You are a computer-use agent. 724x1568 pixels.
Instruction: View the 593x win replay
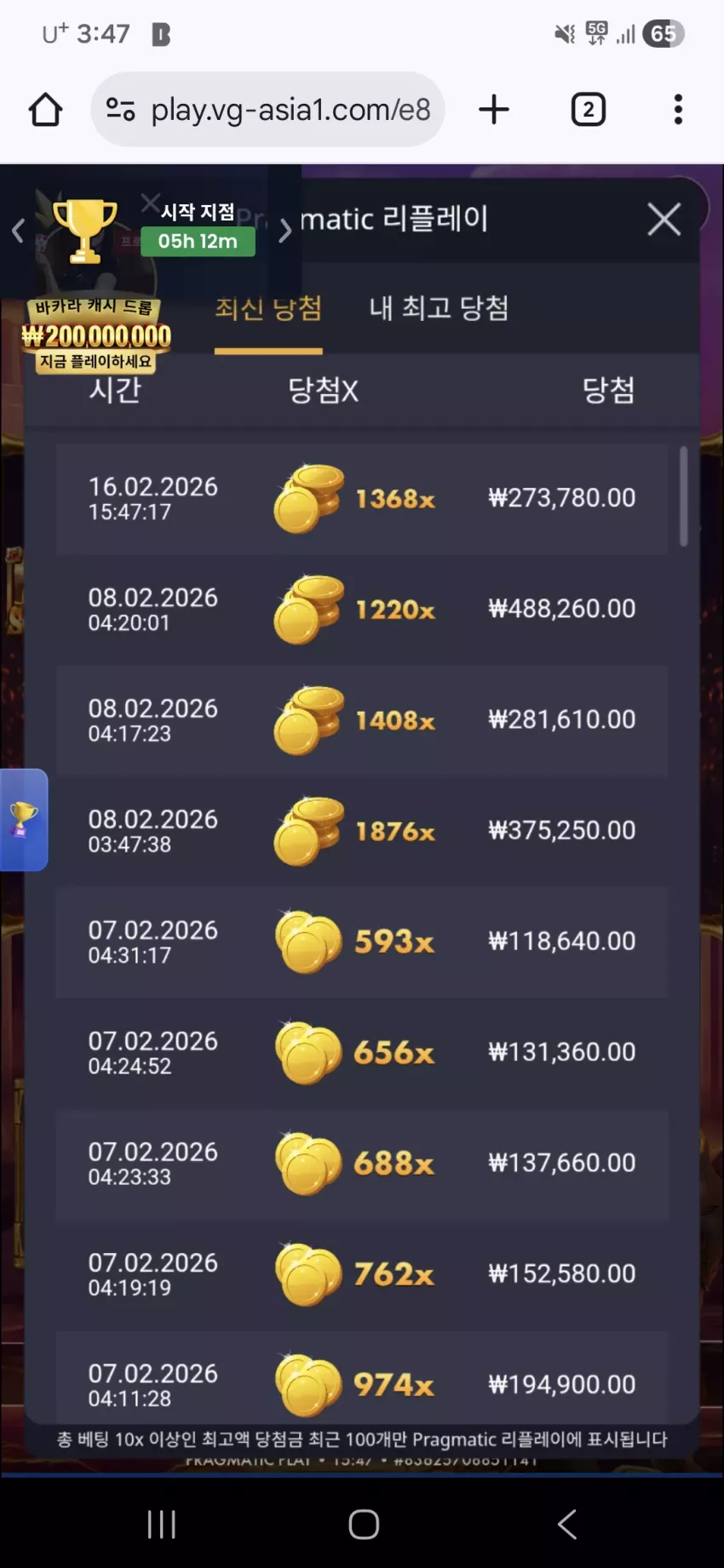coord(362,941)
